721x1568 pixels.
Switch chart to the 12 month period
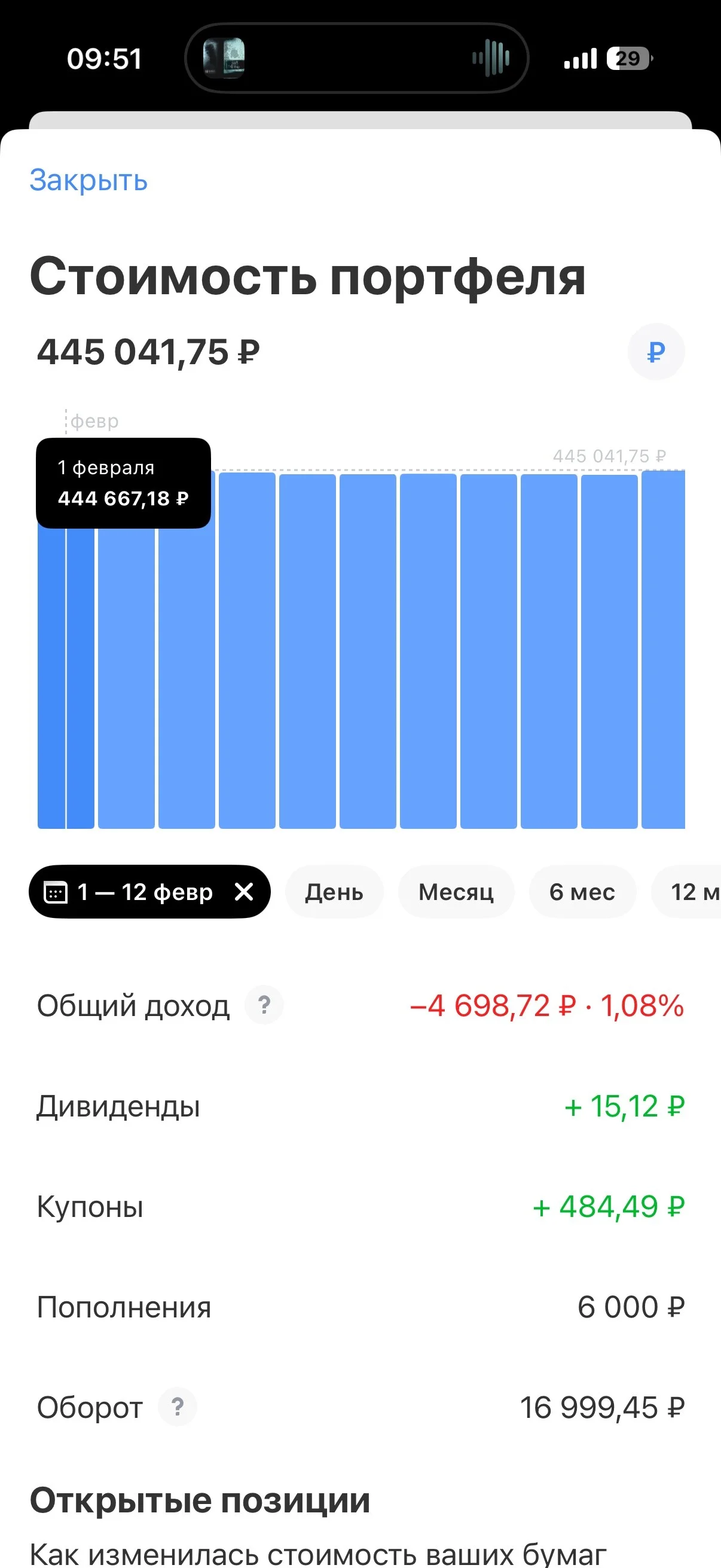tap(686, 892)
